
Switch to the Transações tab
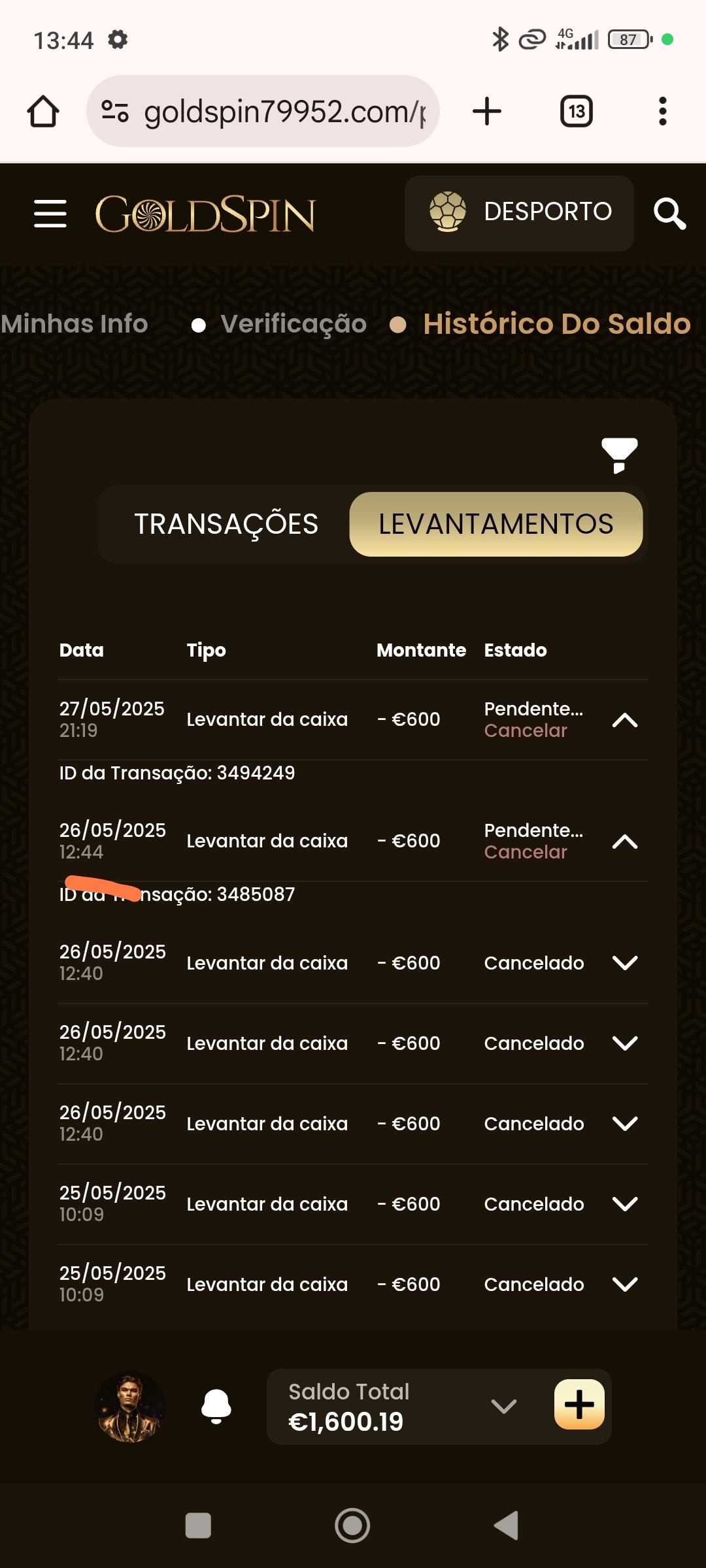[x=226, y=524]
